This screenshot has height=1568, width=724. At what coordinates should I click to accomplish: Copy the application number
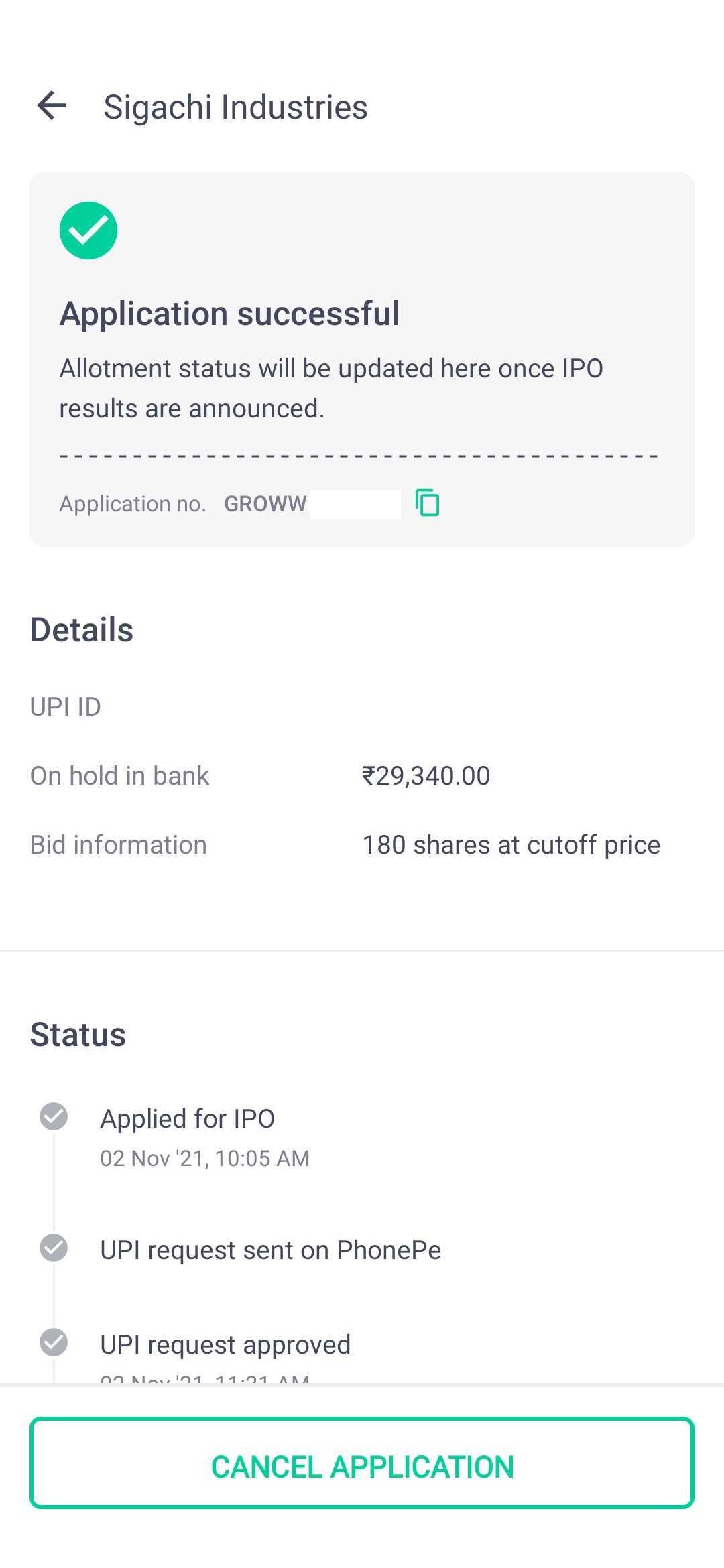(x=427, y=503)
